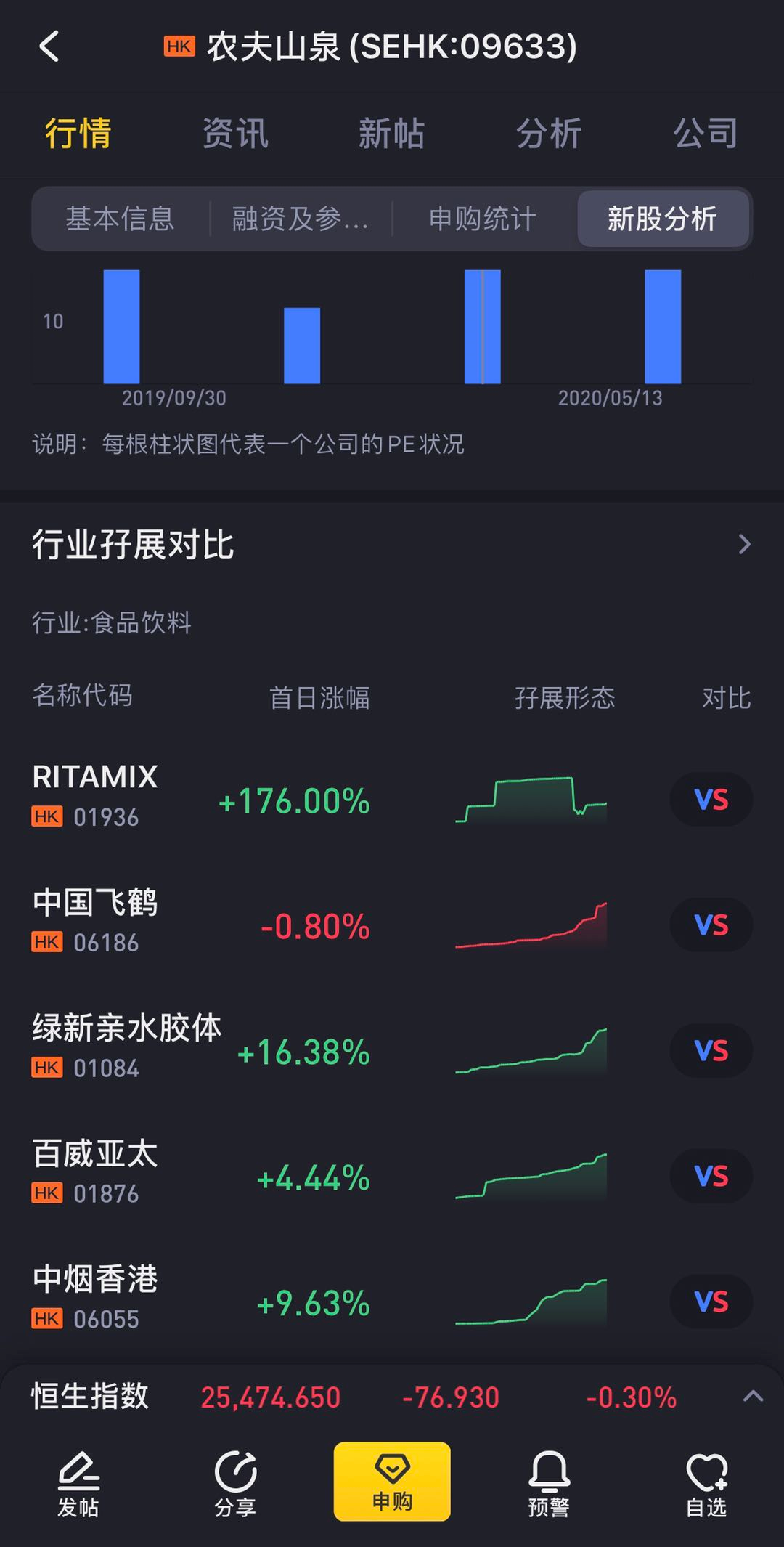Viewport: 784px width, 1547px height.
Task: Open the 新帖 tab
Action: (x=391, y=134)
